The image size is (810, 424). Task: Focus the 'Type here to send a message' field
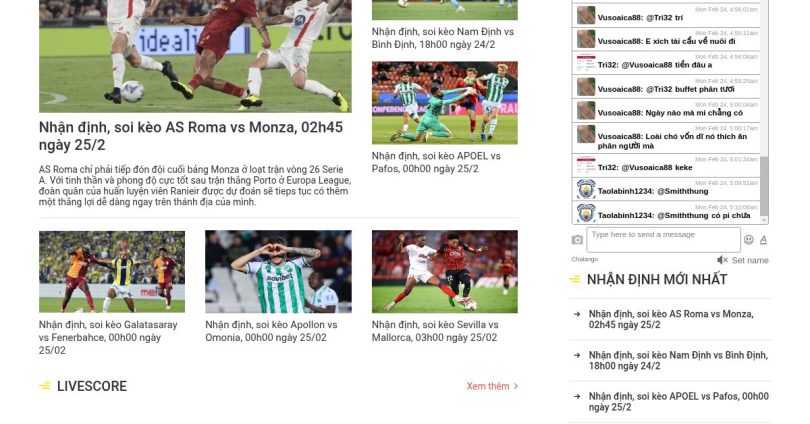coord(663,239)
